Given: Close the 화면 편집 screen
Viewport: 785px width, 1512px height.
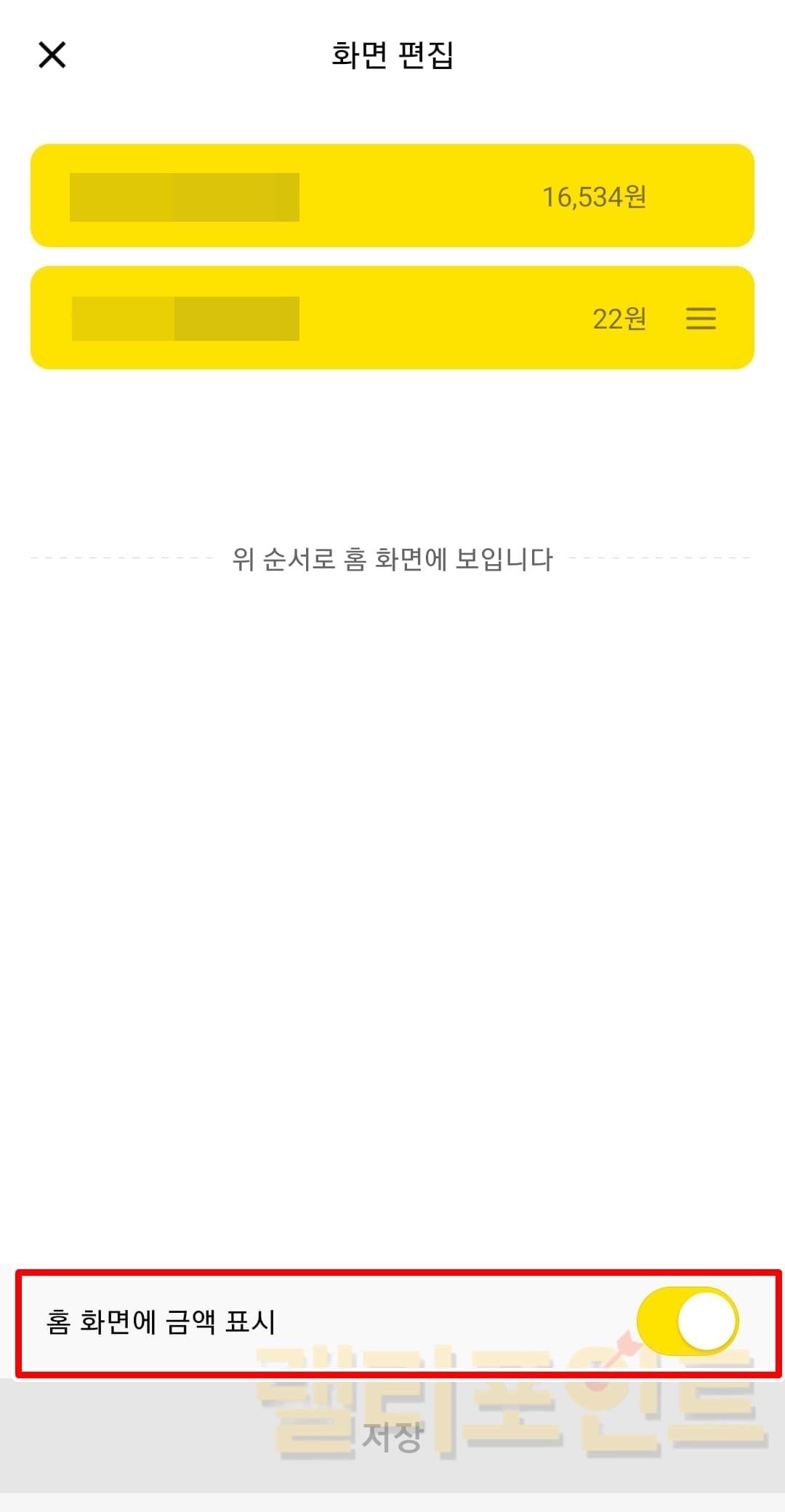Looking at the screenshot, I should pos(52,55).
